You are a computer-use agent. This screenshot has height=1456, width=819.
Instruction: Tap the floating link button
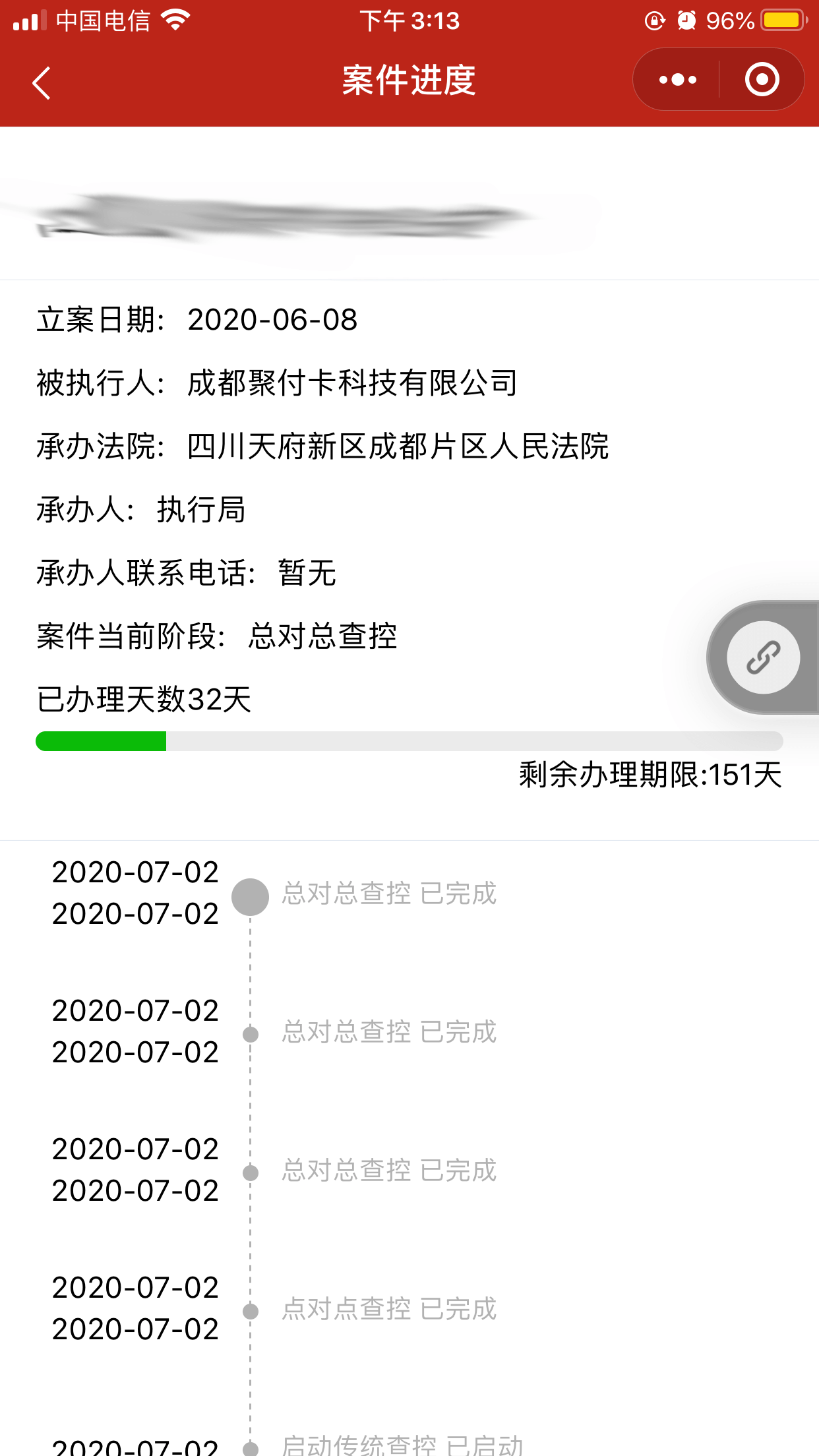pos(763,657)
